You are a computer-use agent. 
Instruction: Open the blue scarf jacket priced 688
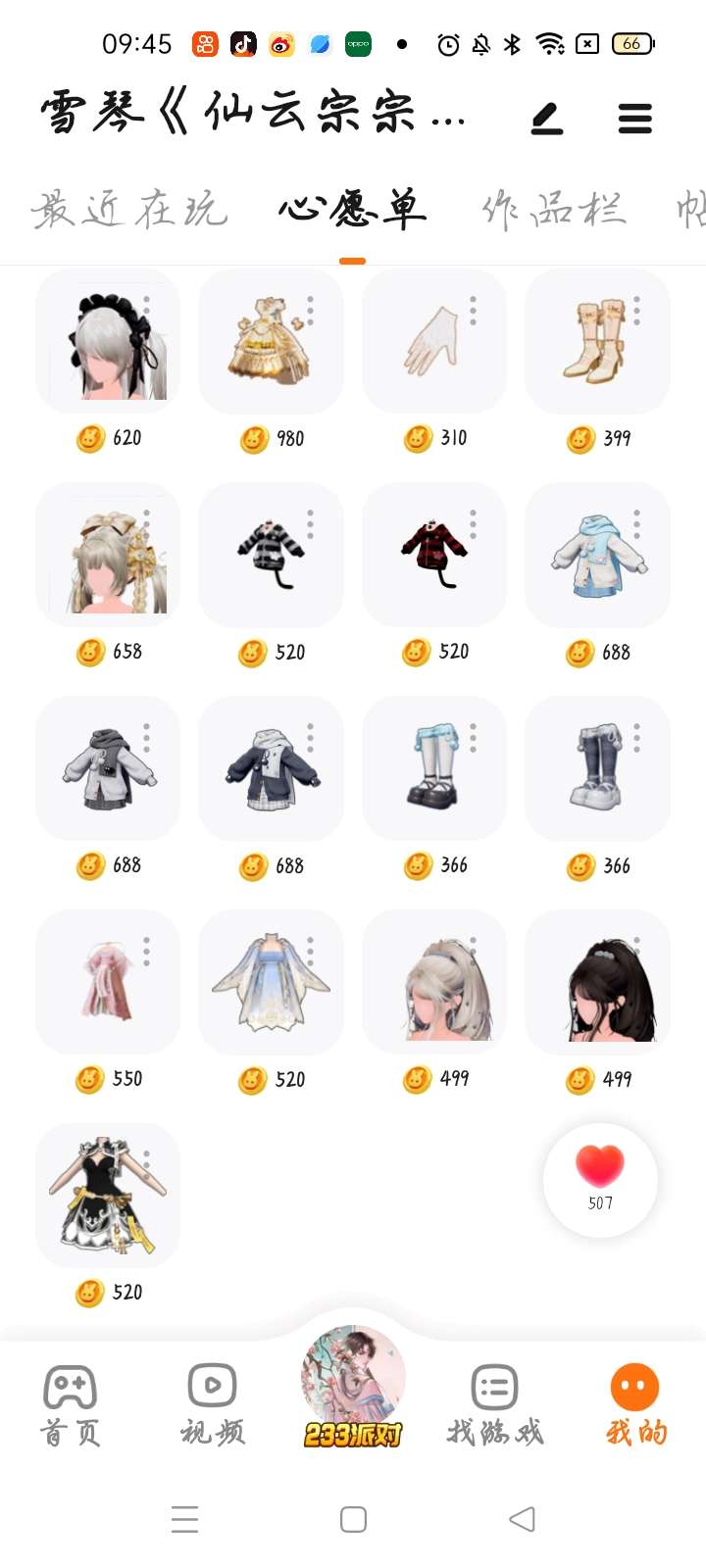pyautogui.click(x=597, y=555)
